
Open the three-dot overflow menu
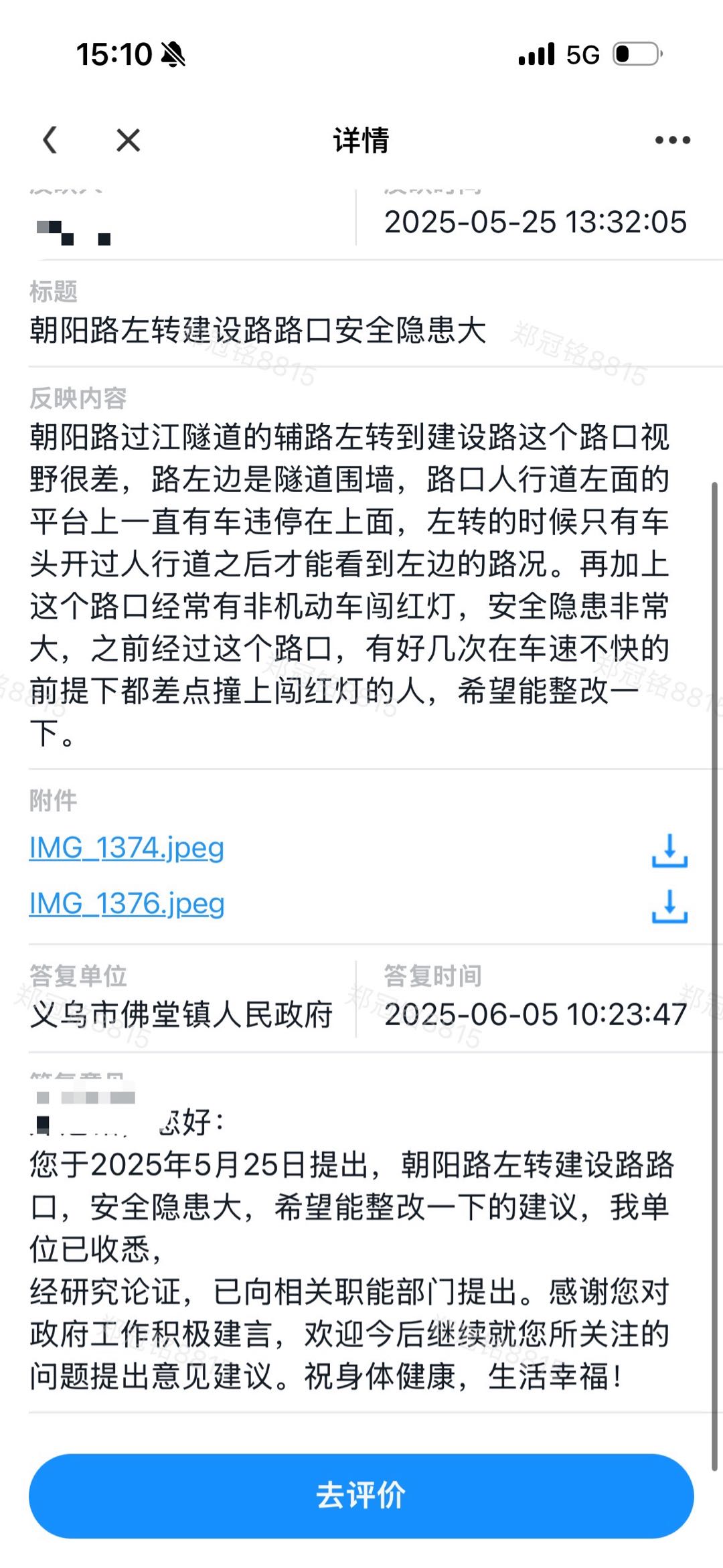tap(672, 141)
